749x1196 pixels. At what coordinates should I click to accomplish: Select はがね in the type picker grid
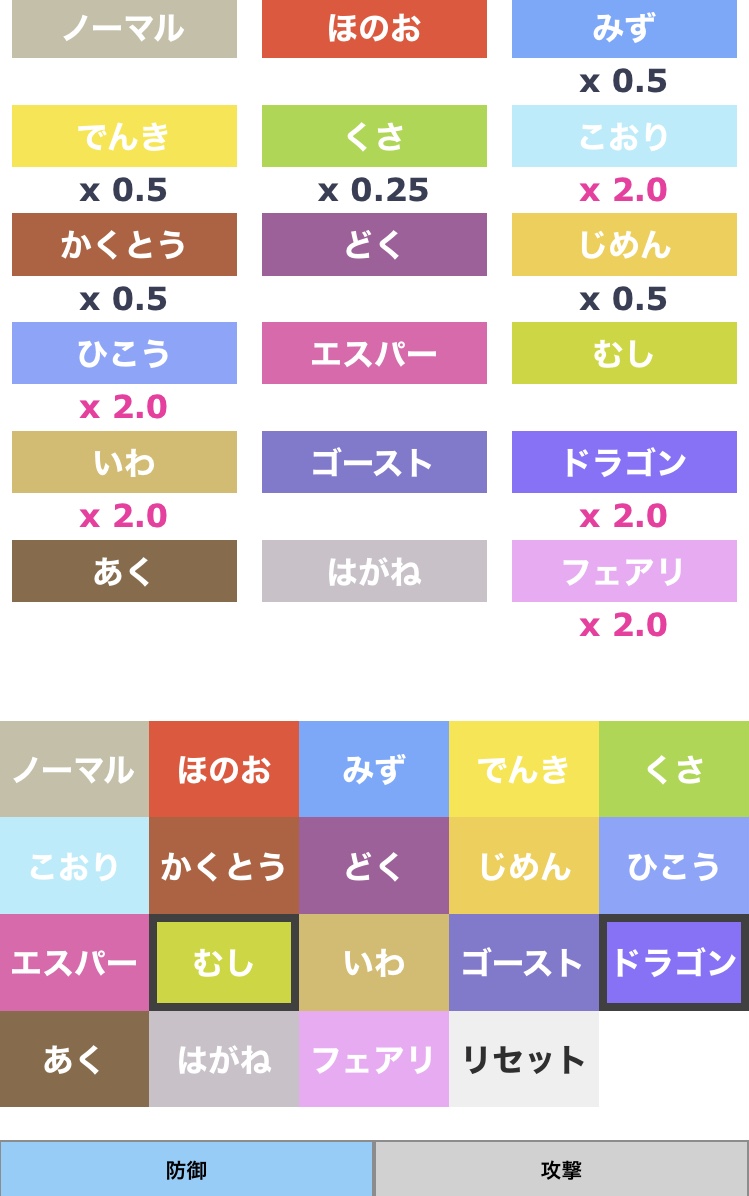(223, 1059)
